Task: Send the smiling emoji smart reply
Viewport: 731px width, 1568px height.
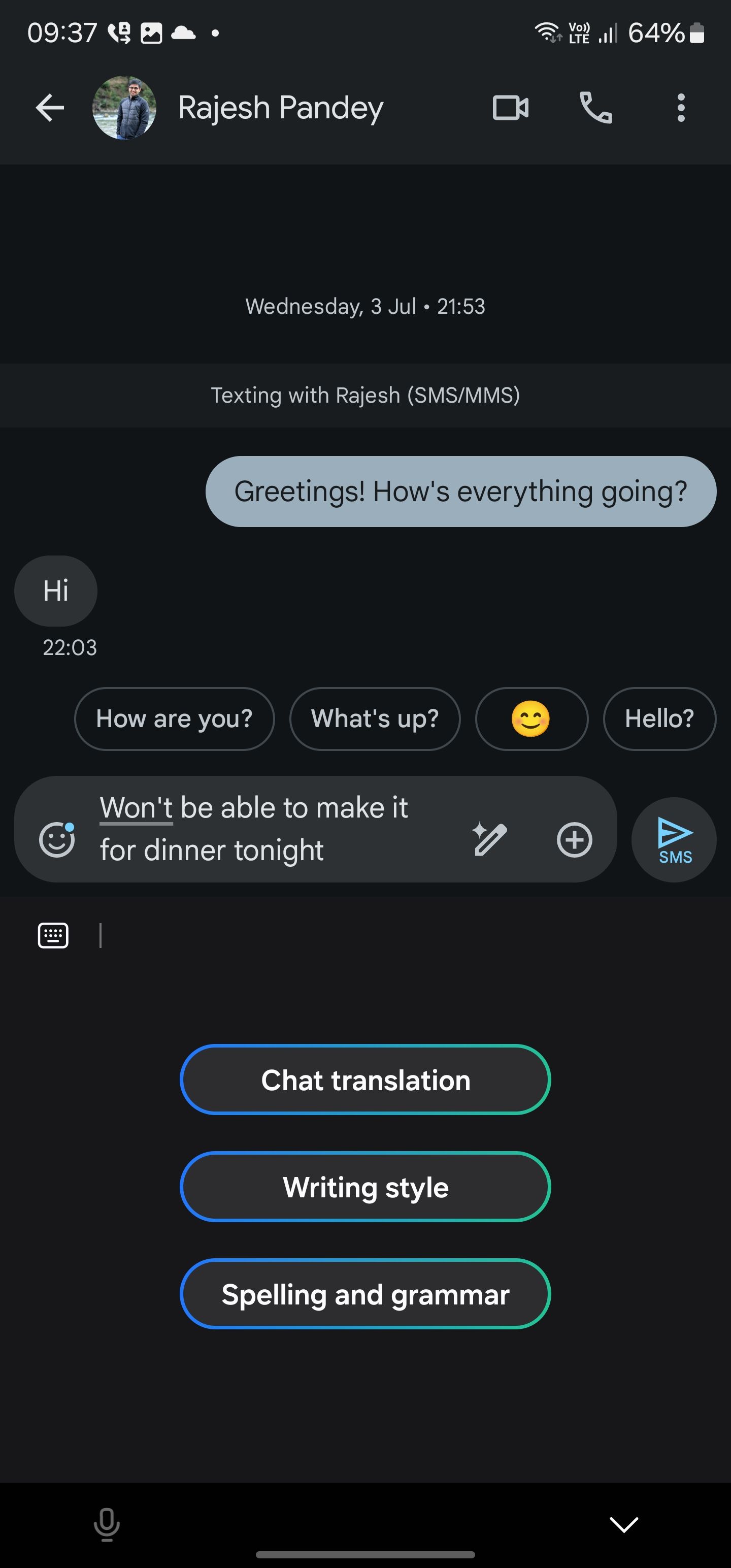Action: click(x=531, y=719)
